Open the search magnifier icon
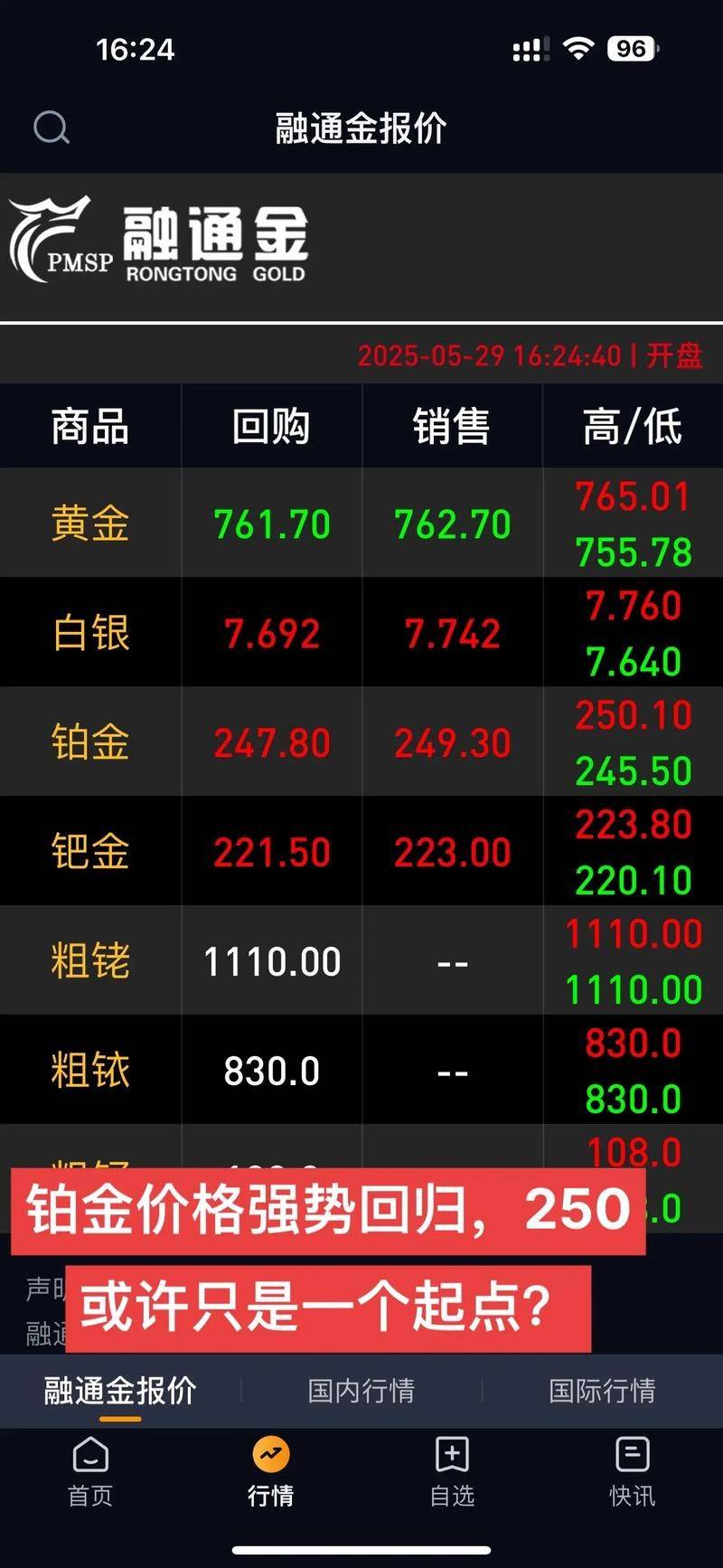 pyautogui.click(x=52, y=128)
